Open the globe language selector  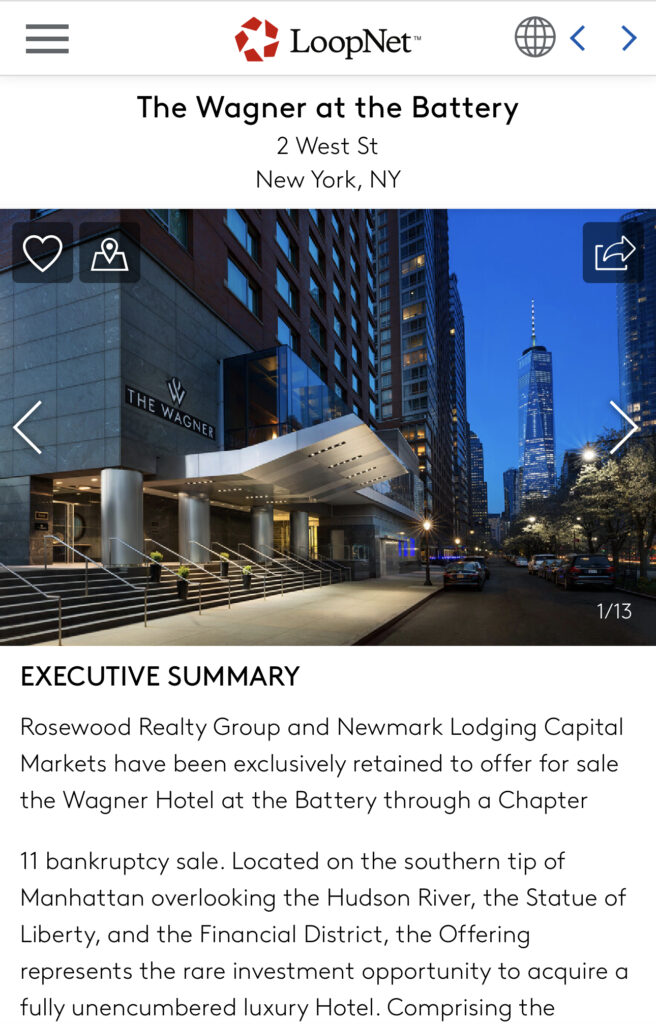click(534, 38)
